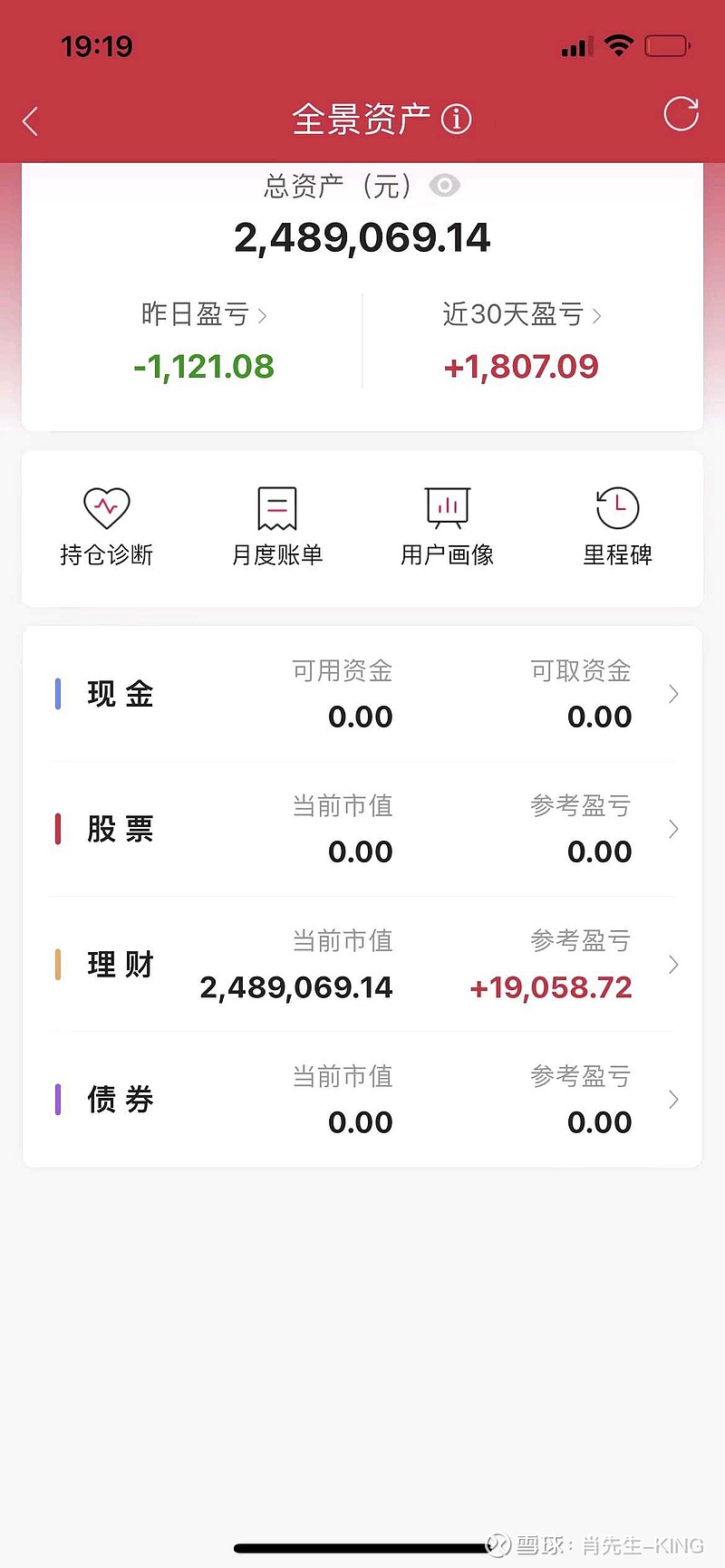725x1568 pixels.
Task: Tap the battery indicator in status bar
Action: pos(667,43)
